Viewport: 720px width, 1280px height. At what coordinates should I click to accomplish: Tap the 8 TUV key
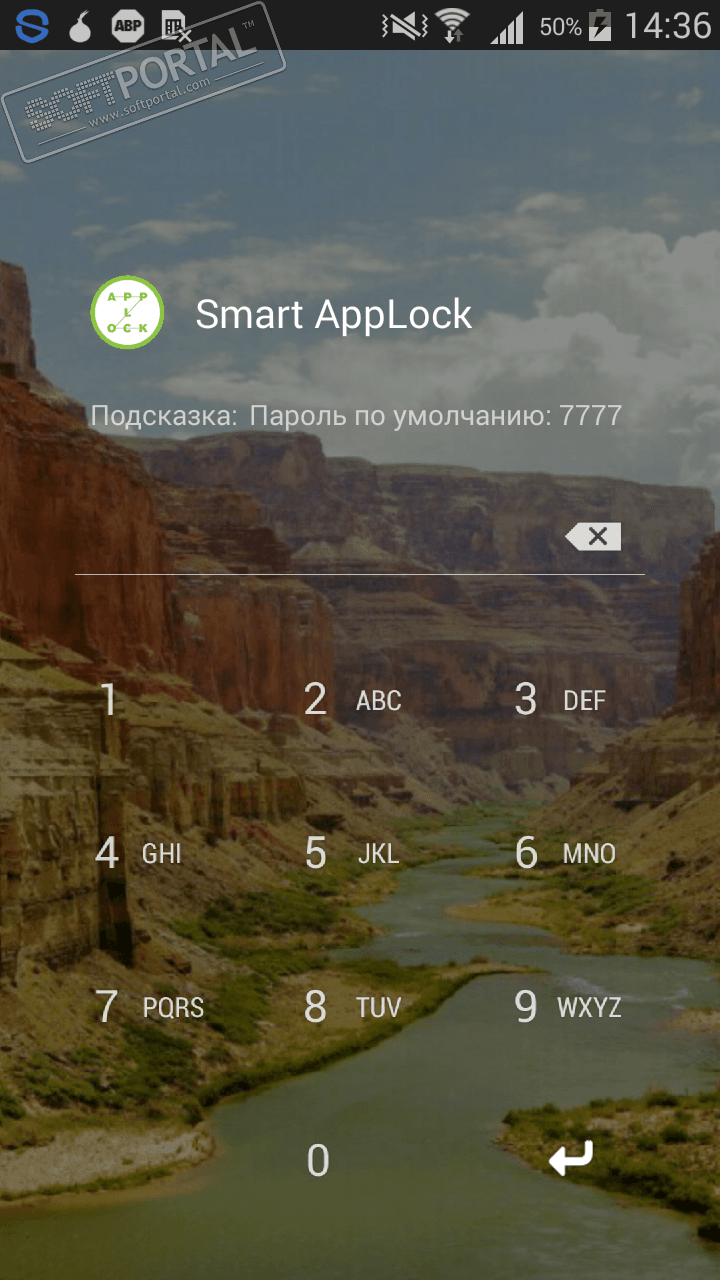click(x=352, y=1007)
